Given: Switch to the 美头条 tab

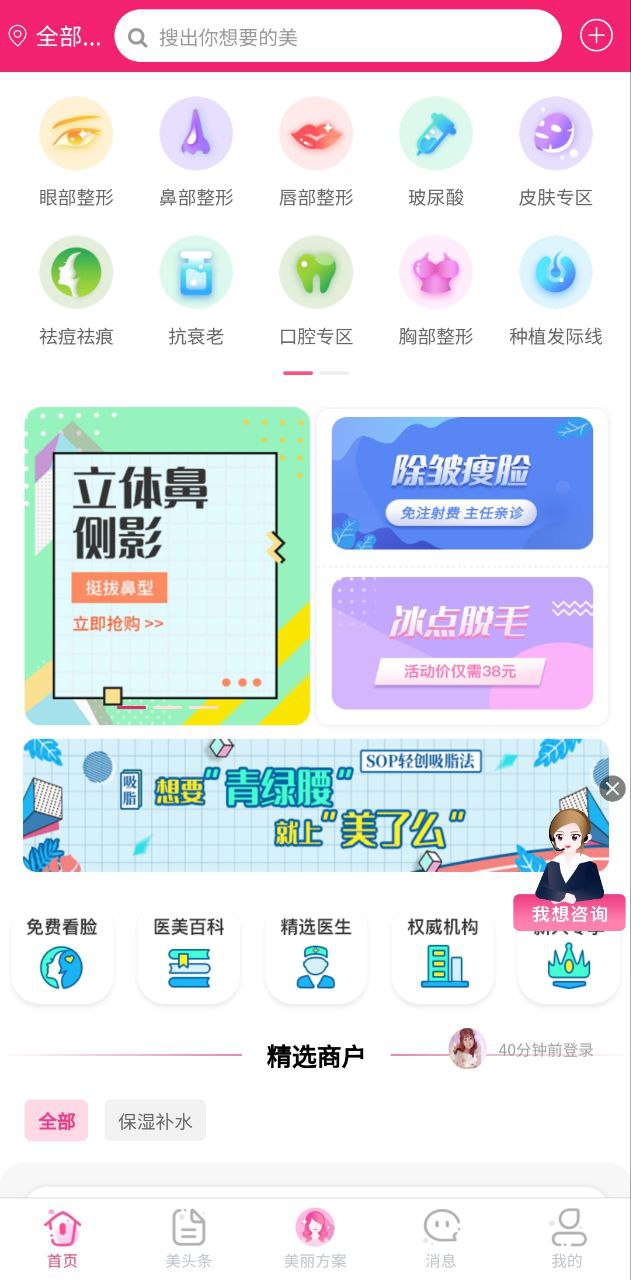Looking at the screenshot, I should click(x=189, y=1238).
